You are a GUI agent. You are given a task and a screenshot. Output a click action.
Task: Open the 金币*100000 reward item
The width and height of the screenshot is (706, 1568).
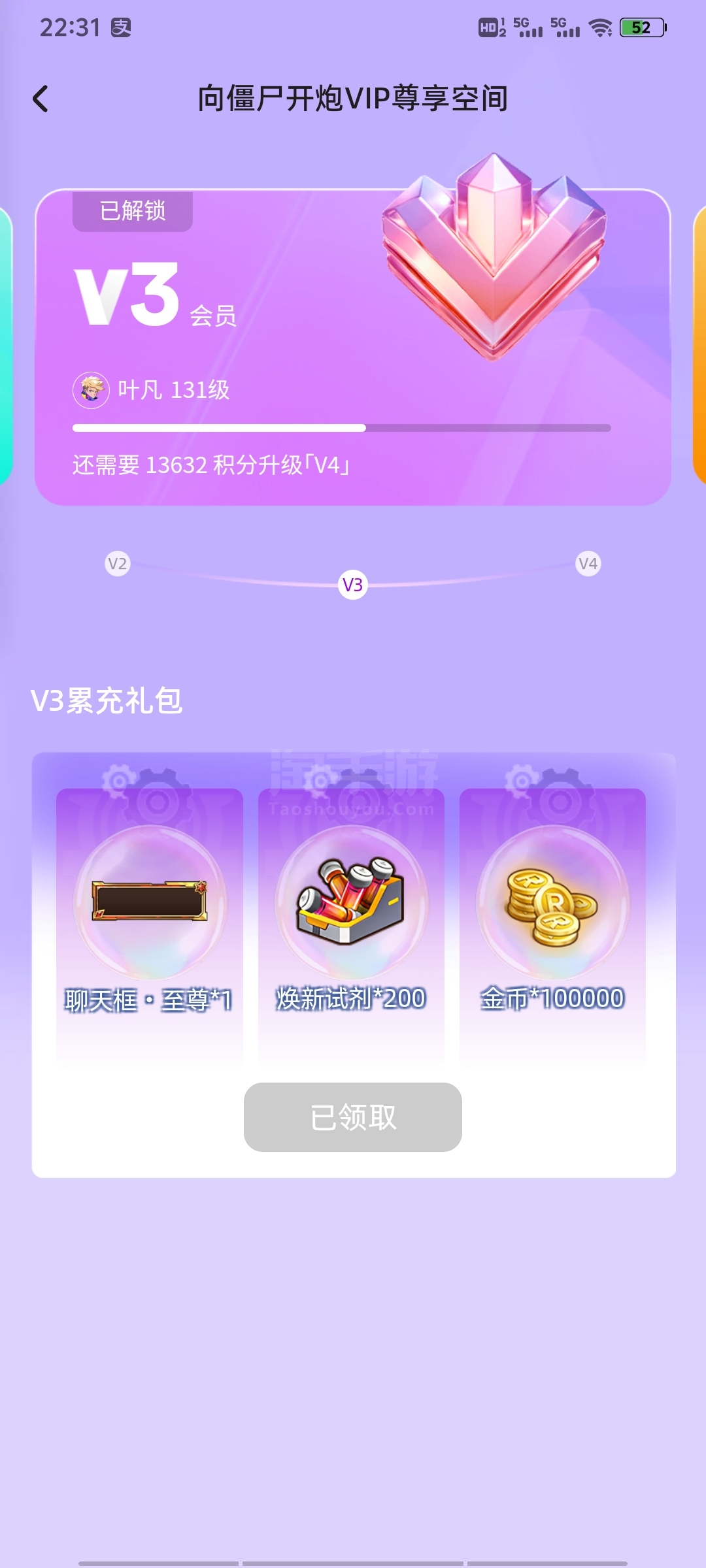[x=552, y=915]
